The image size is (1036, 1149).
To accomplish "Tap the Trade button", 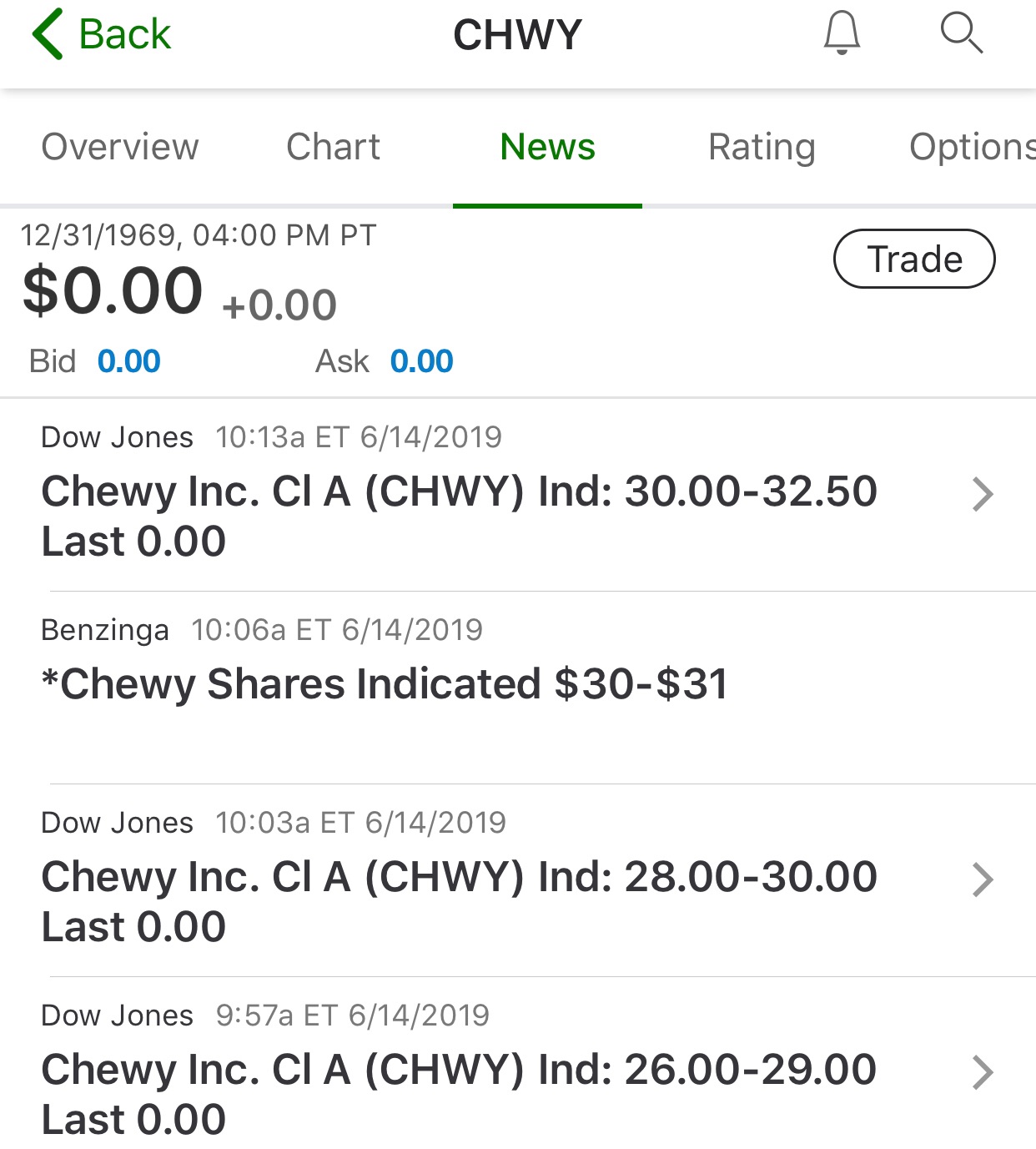I will 914,259.
